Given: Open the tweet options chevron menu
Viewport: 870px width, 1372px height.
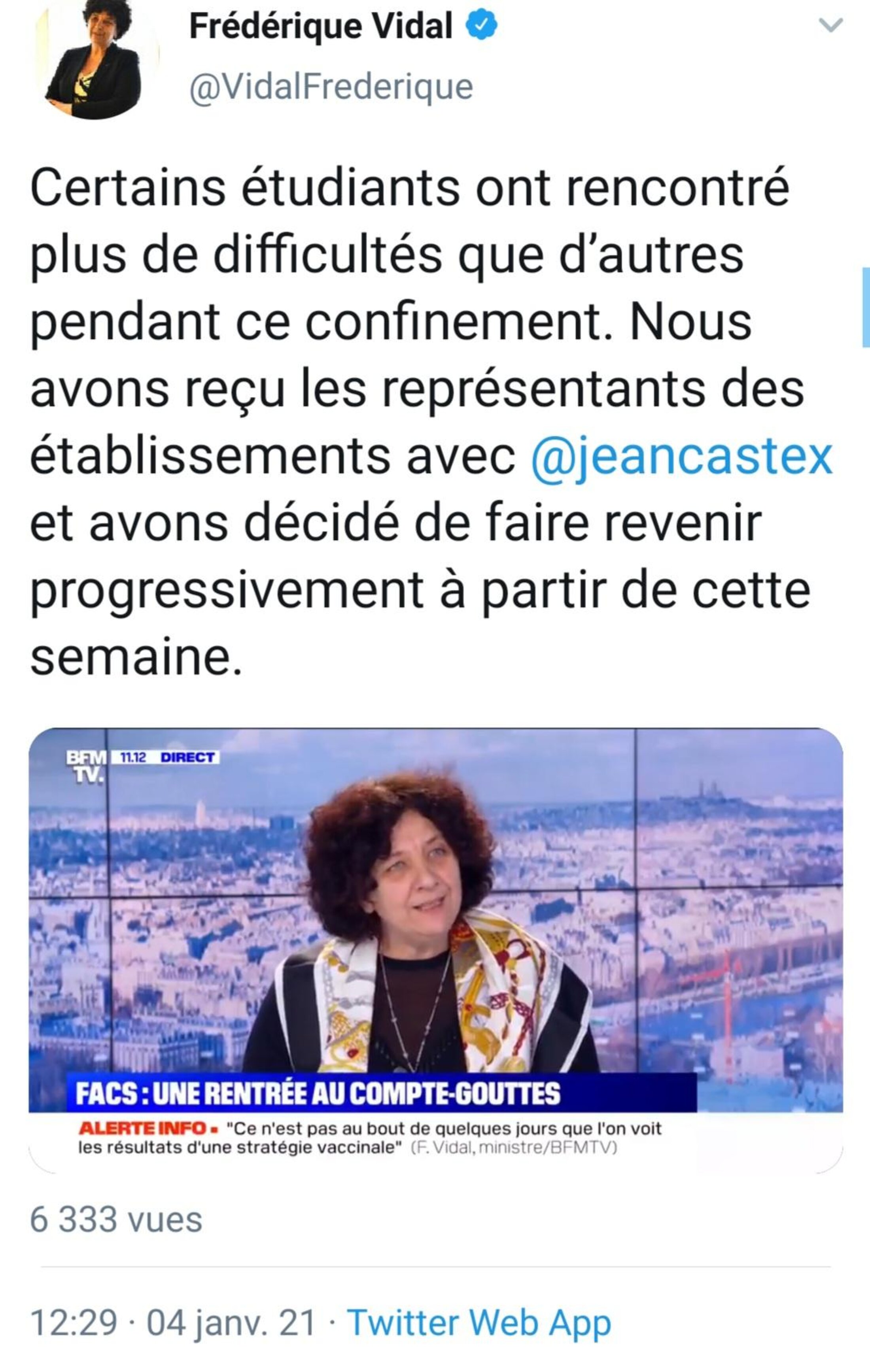Looking at the screenshot, I should (x=830, y=25).
